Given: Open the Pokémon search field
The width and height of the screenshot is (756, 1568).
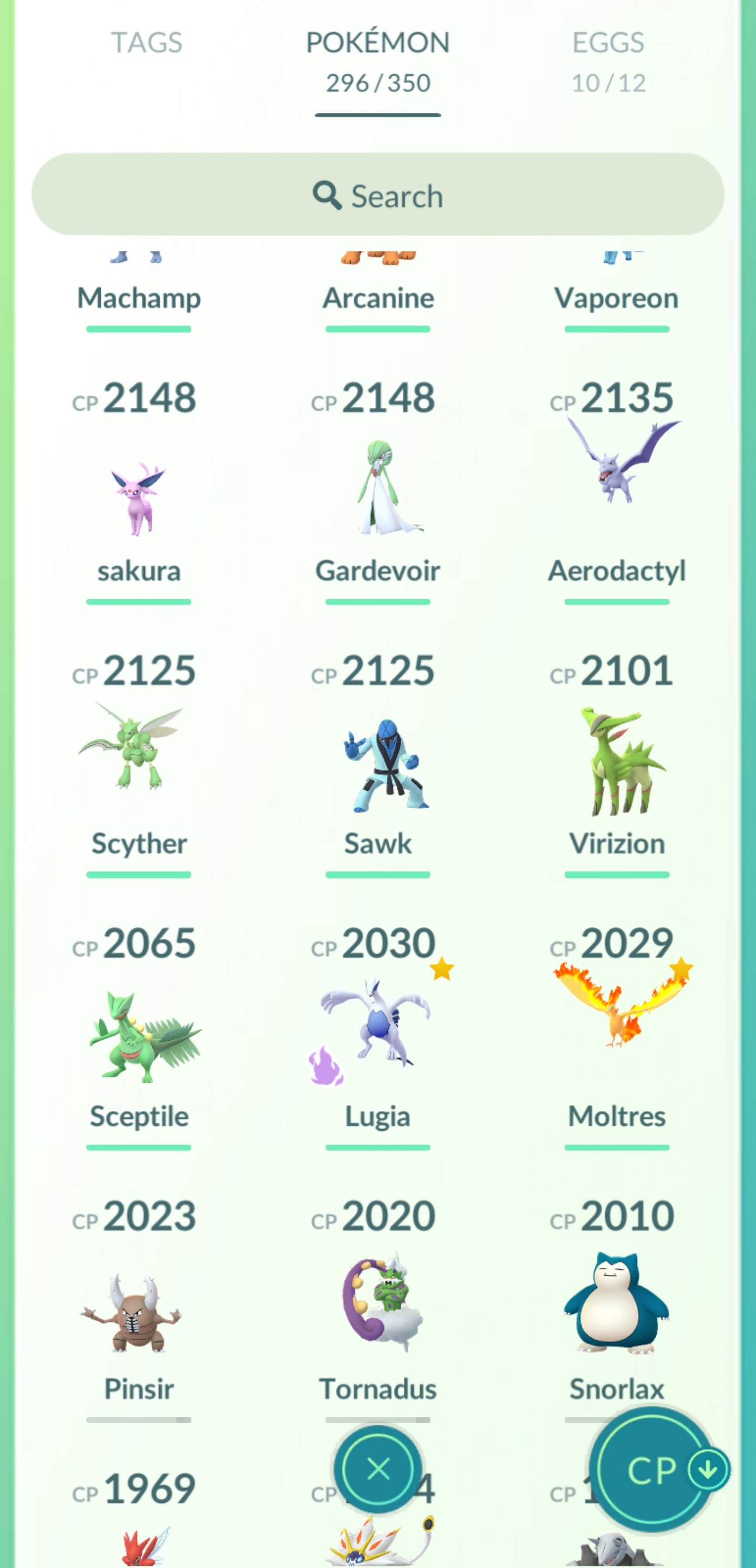Looking at the screenshot, I should point(377,195).
